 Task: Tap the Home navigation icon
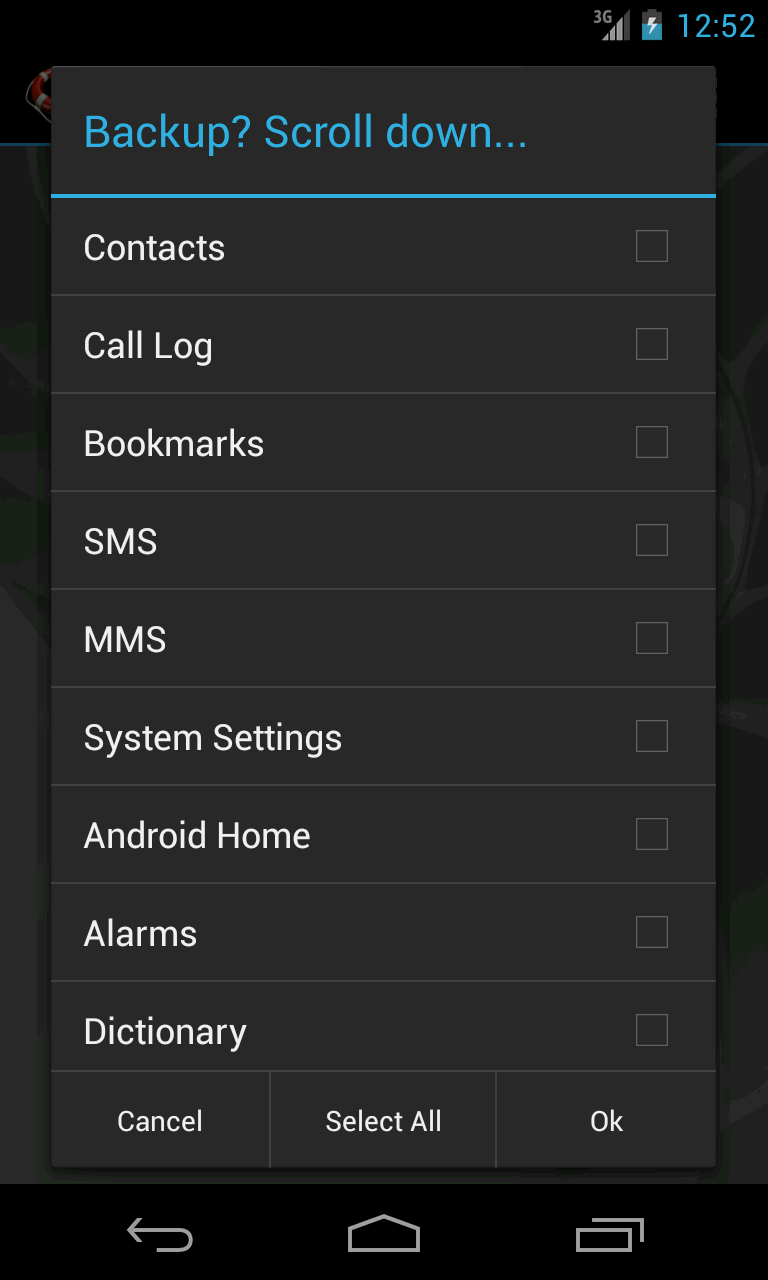[x=383, y=1235]
